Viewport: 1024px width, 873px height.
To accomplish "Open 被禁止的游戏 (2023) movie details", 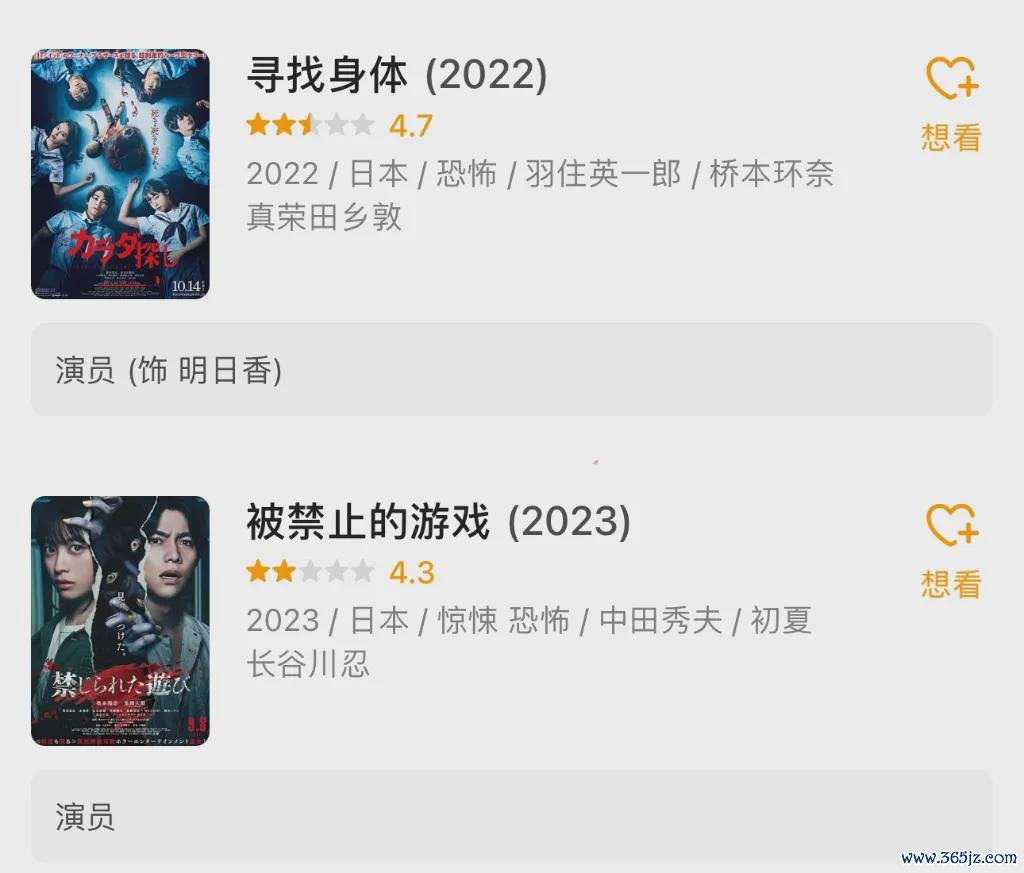I will pyautogui.click(x=438, y=523).
